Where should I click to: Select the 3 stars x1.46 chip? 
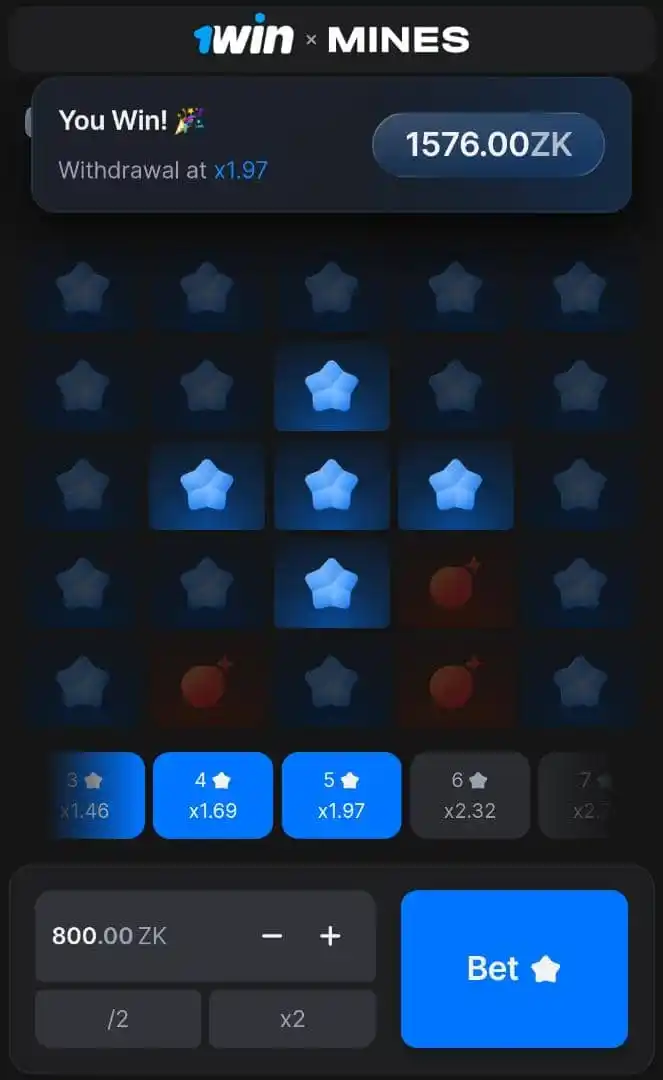click(x=95, y=795)
